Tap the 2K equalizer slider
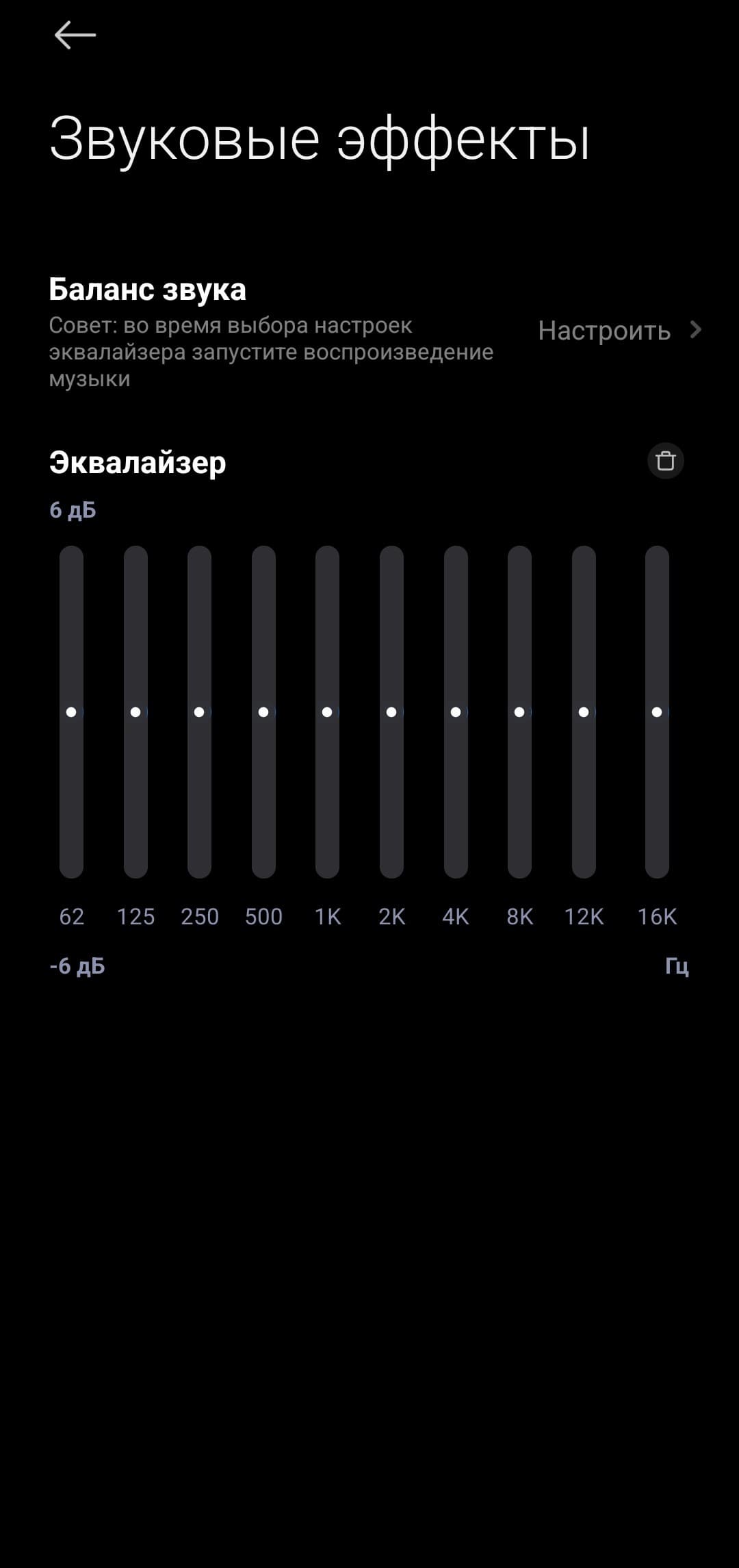The width and height of the screenshot is (739, 1568). (391, 712)
